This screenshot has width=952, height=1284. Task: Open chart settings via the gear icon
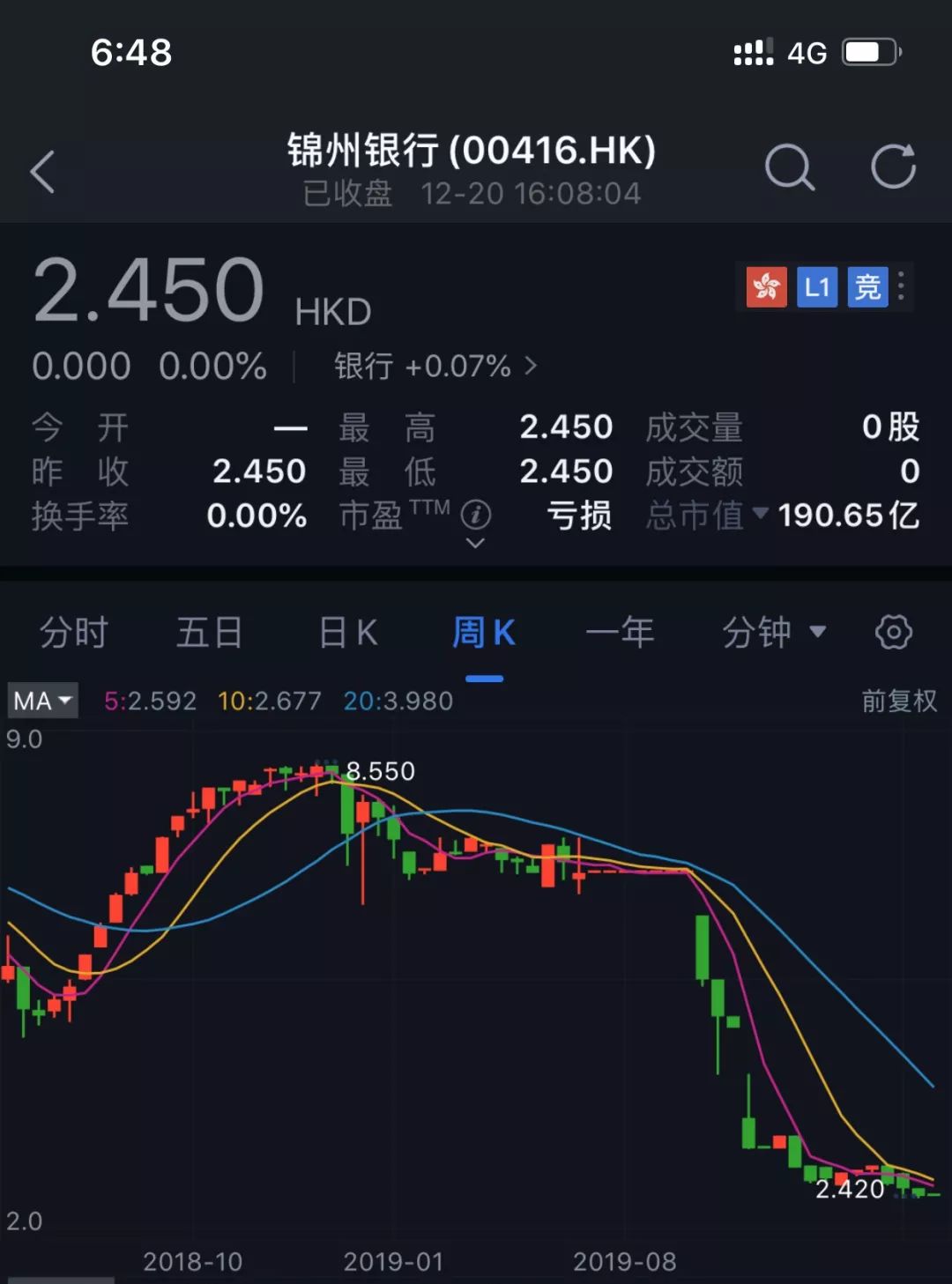pos(894,631)
